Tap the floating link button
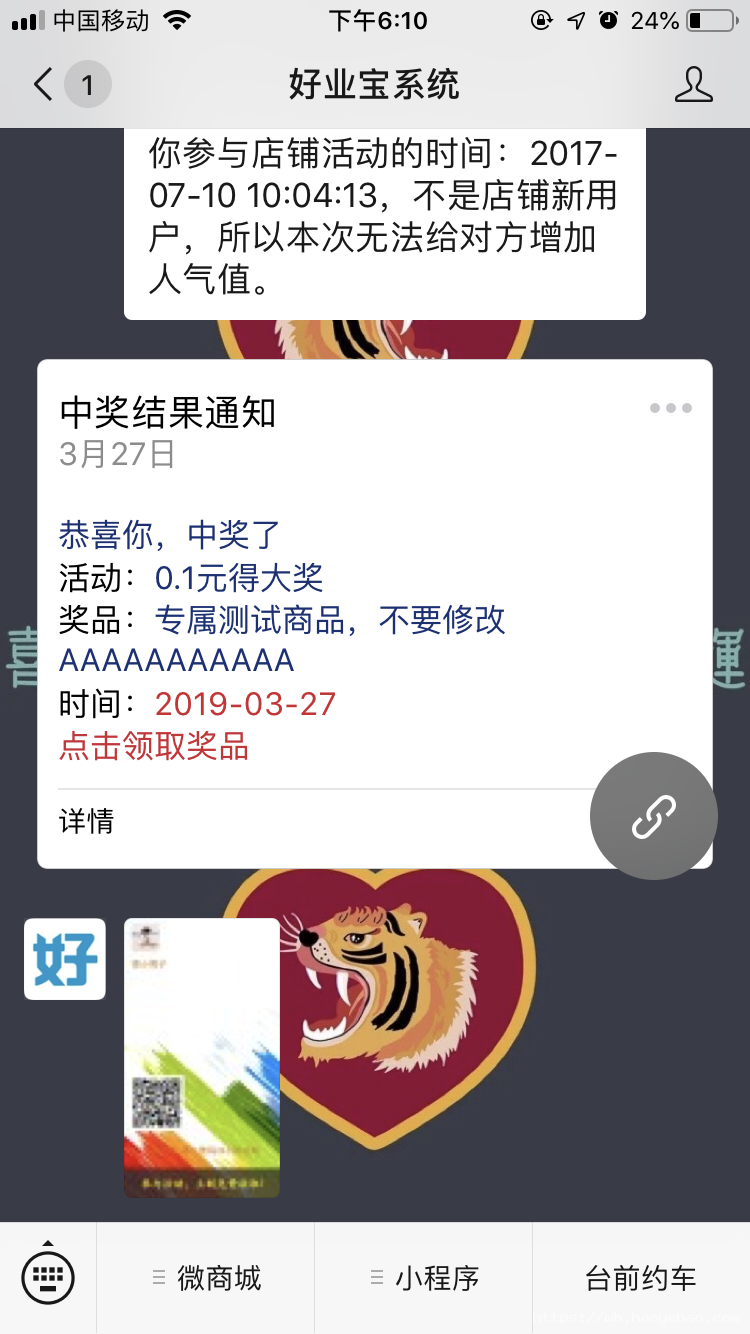Image resolution: width=750 pixels, height=1334 pixels. pyautogui.click(x=654, y=816)
